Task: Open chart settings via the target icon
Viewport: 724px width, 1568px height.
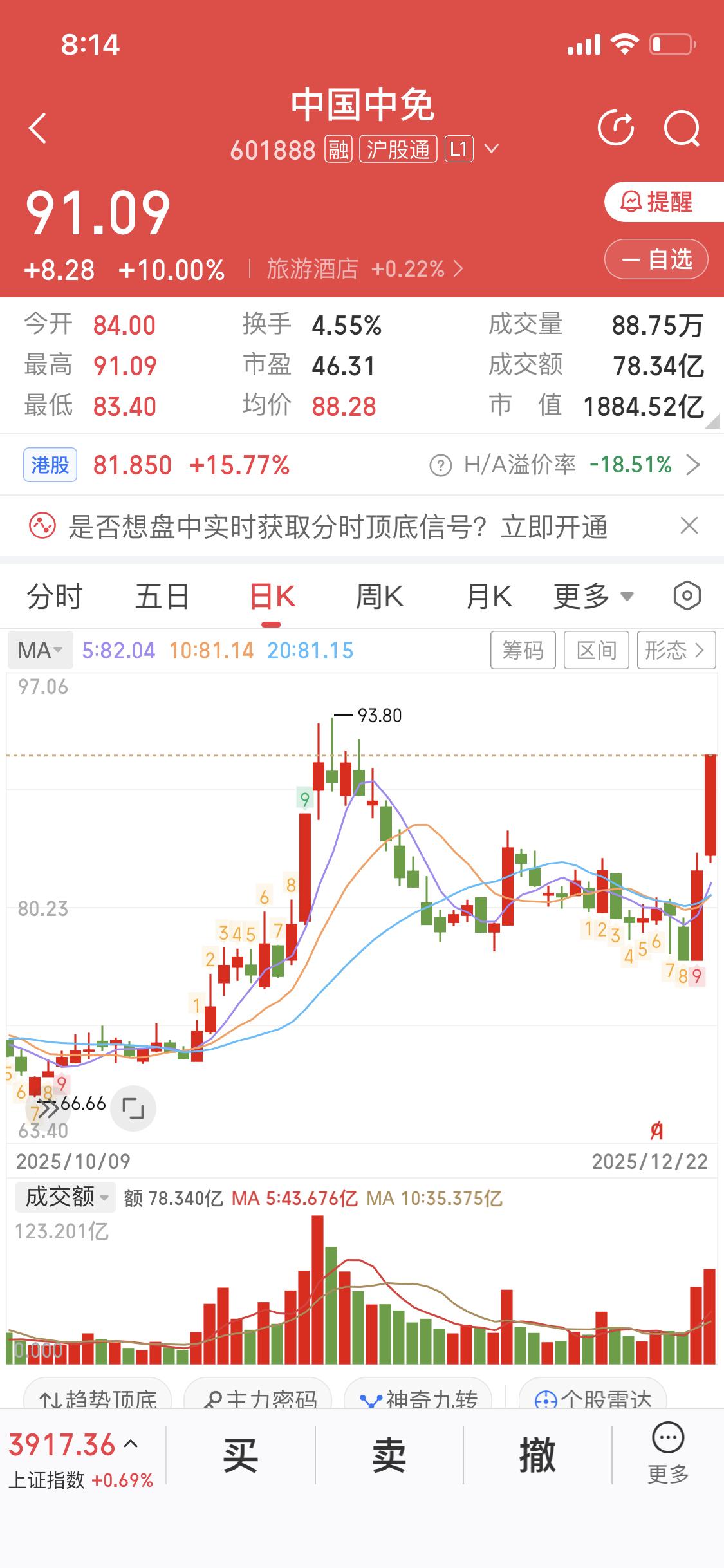Action: (x=685, y=595)
